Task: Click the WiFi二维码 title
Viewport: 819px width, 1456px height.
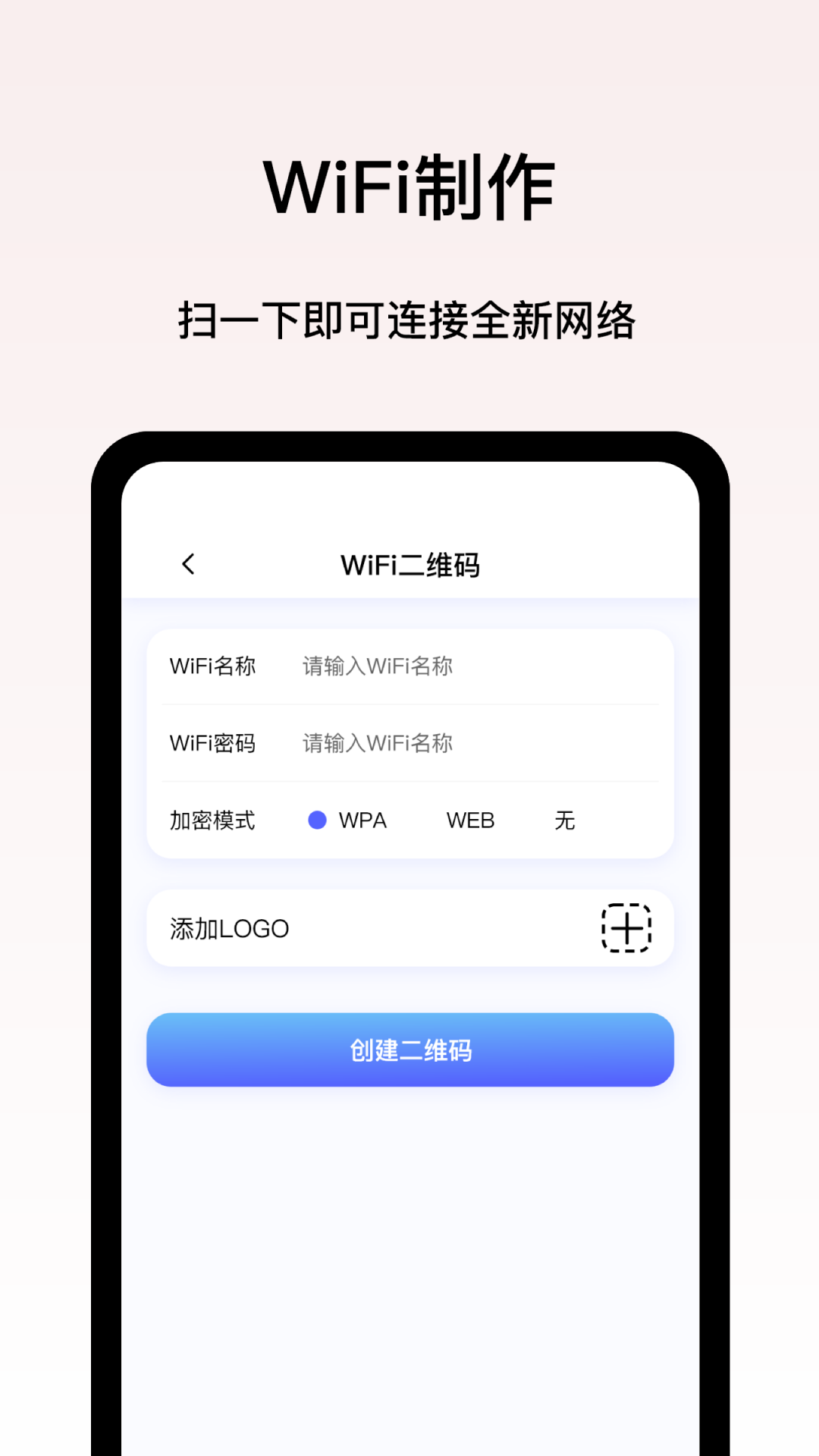Action: [409, 564]
